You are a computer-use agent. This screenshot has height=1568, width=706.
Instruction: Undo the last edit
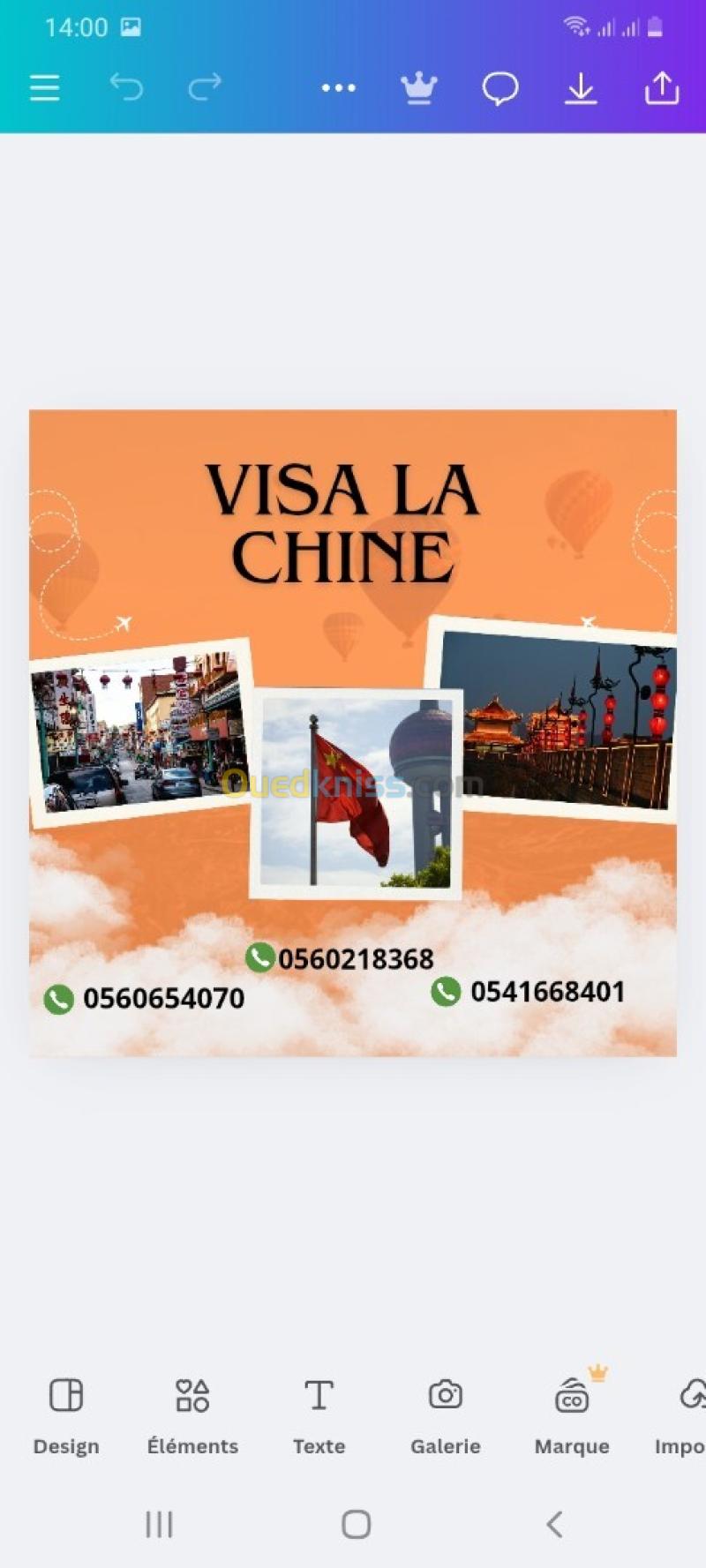126,87
